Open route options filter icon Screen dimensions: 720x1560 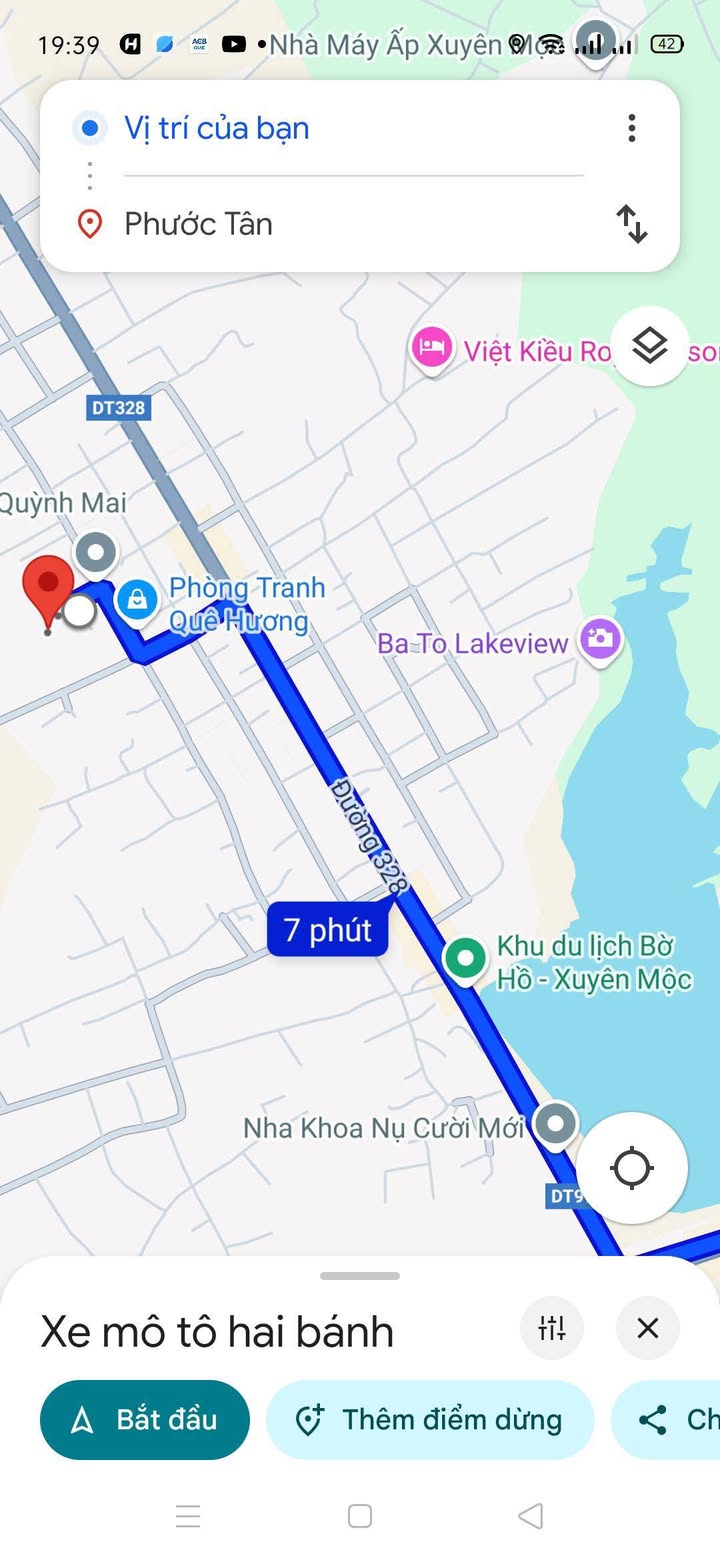[552, 1328]
